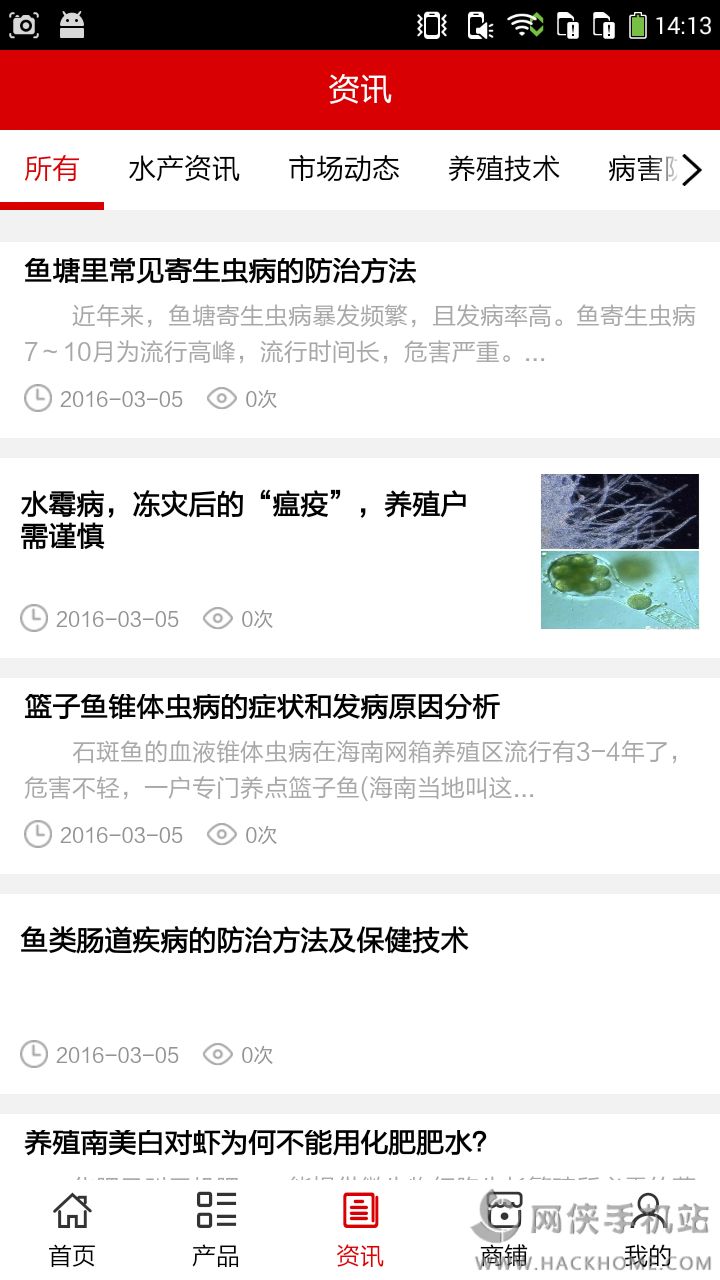Open the 养殖技术 tab
The image size is (720, 1280).
coord(503,169)
